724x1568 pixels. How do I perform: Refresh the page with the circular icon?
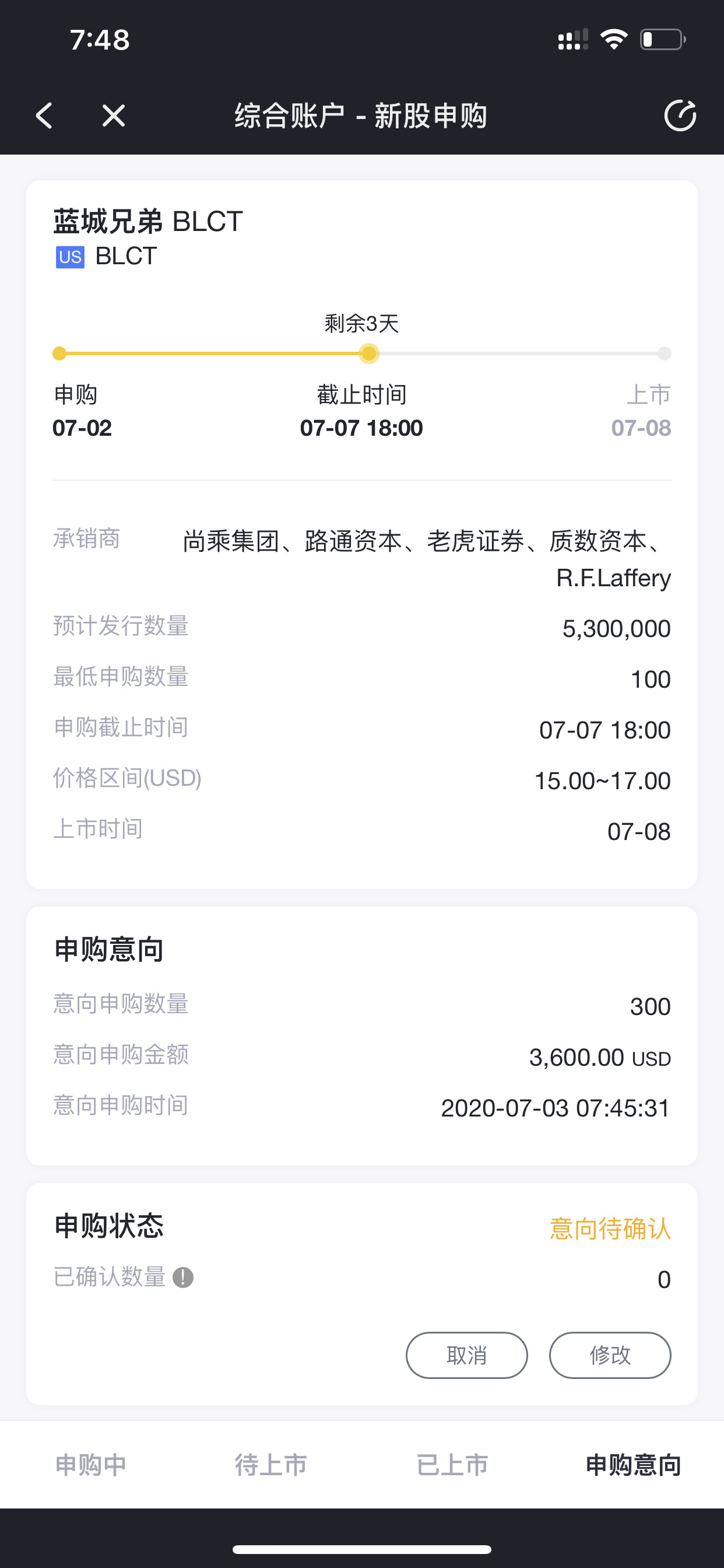click(680, 115)
